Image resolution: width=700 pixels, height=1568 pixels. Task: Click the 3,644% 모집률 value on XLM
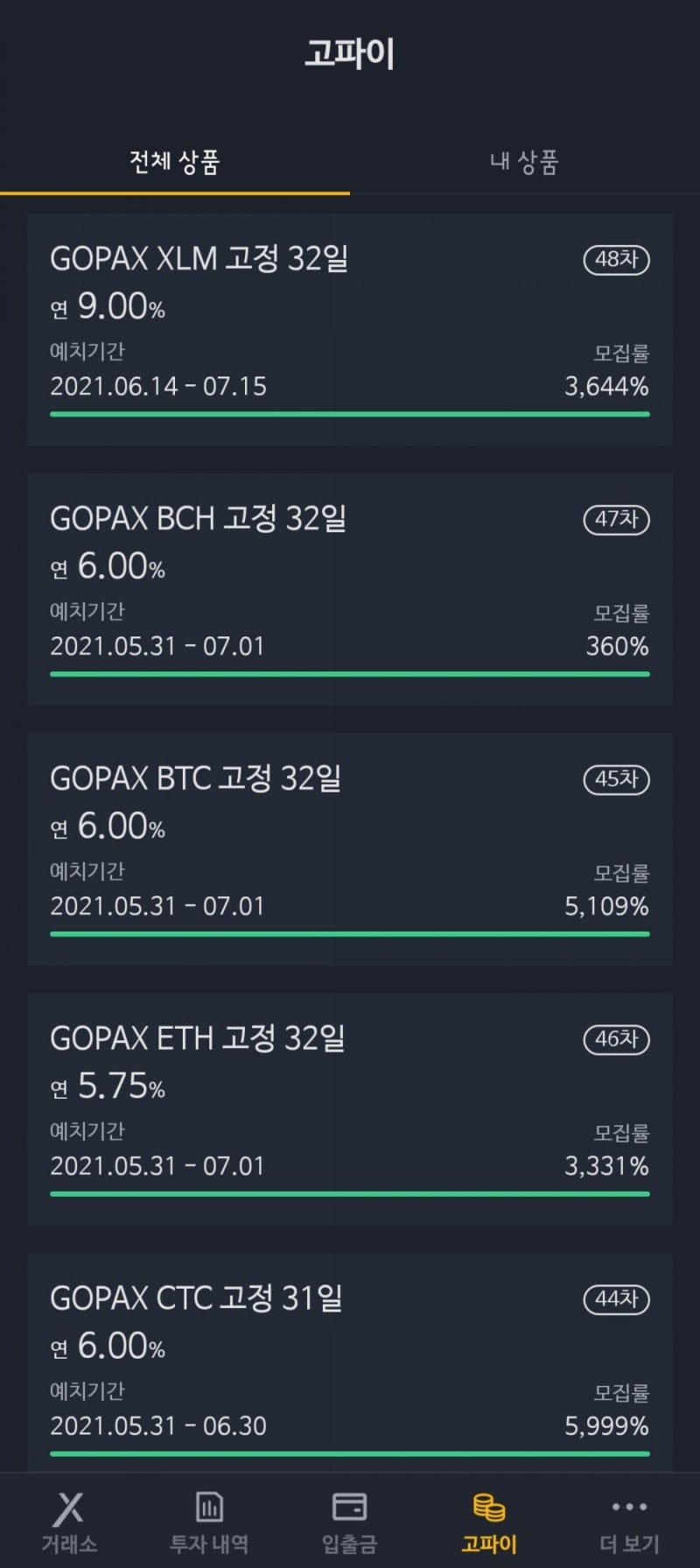pyautogui.click(x=605, y=386)
